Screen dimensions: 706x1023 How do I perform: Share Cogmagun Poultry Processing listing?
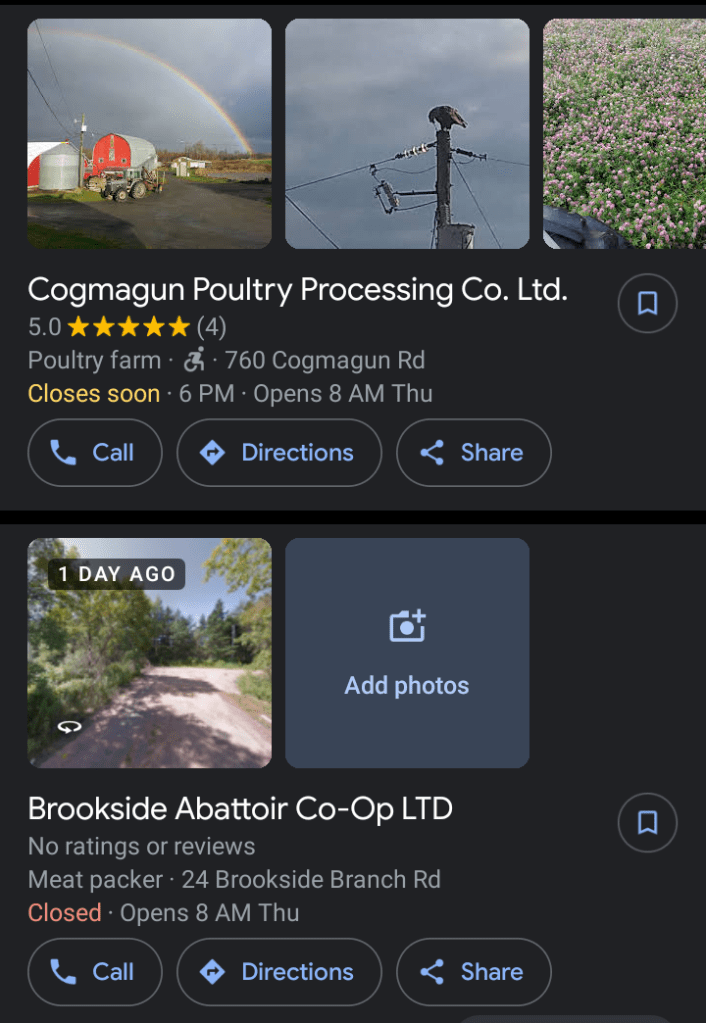[x=473, y=453]
